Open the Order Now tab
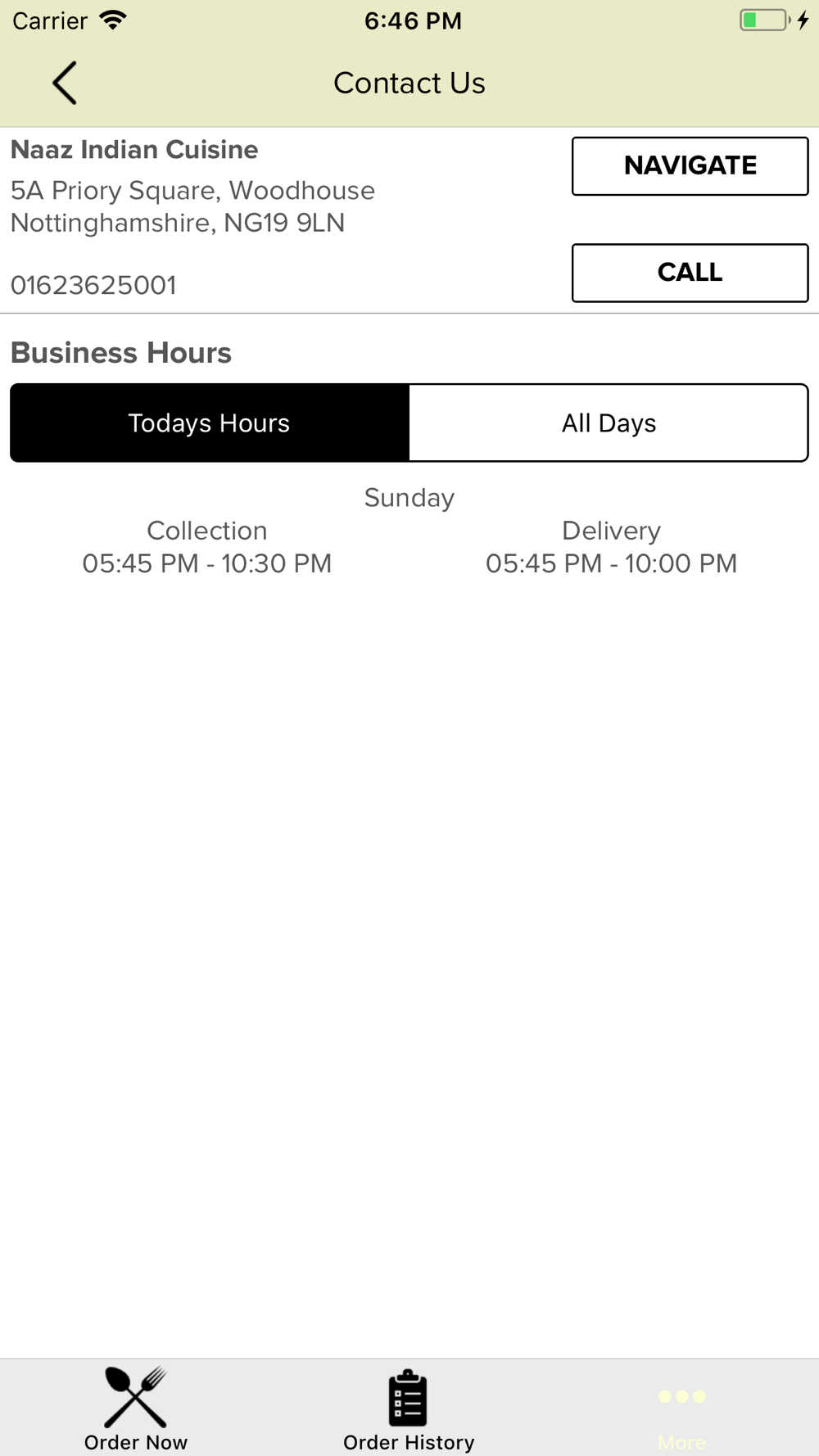The image size is (819, 1456). pos(136,1409)
